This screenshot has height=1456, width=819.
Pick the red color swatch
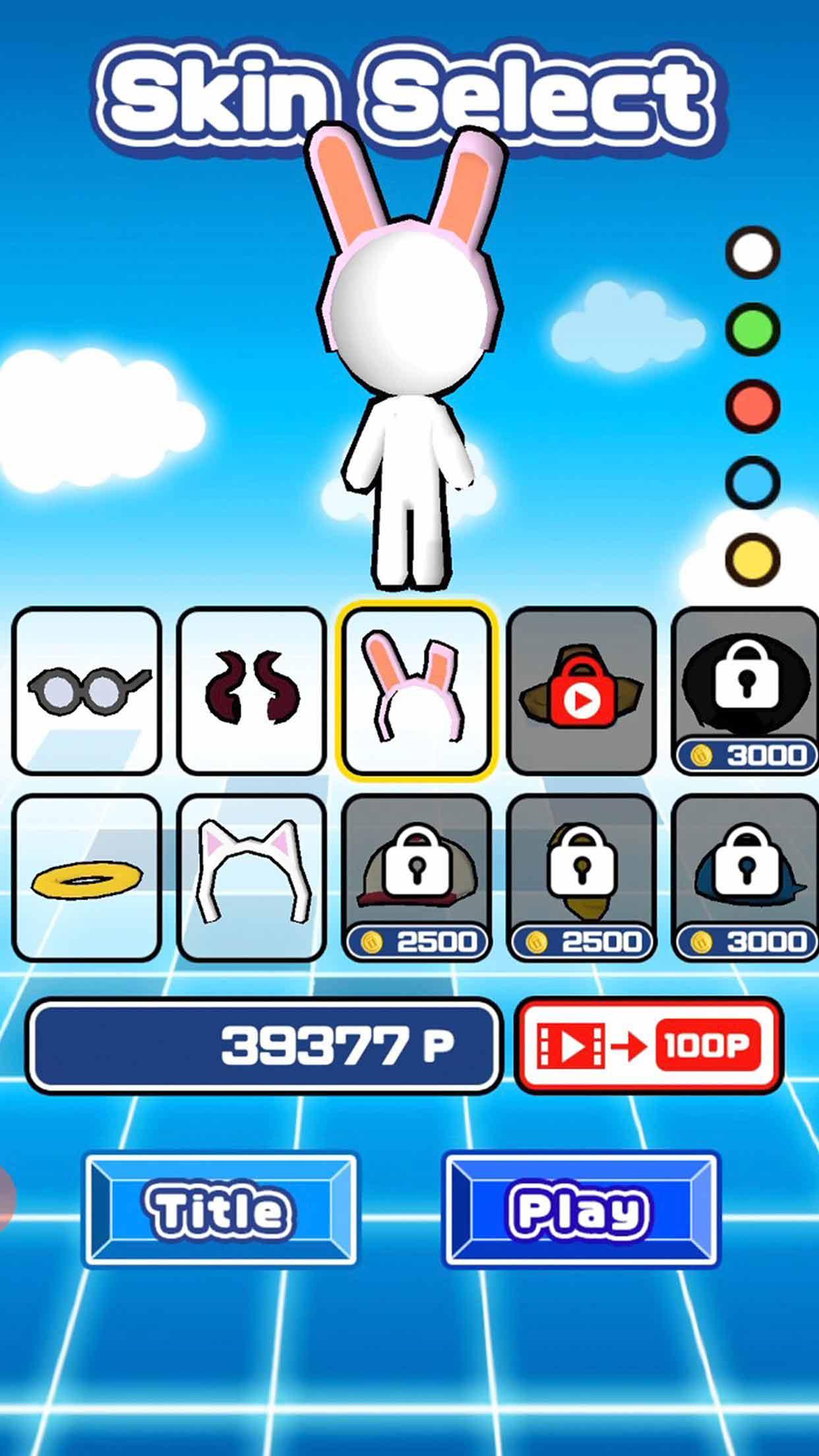[752, 406]
